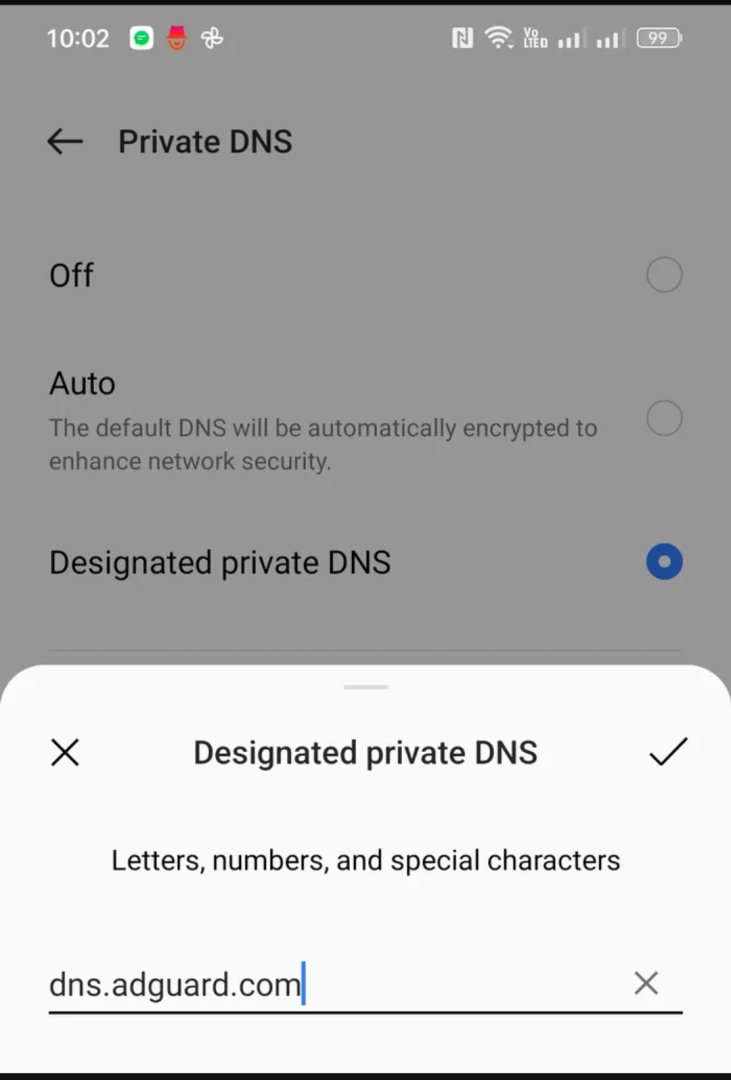Choose the Auto DNS option

pos(664,419)
